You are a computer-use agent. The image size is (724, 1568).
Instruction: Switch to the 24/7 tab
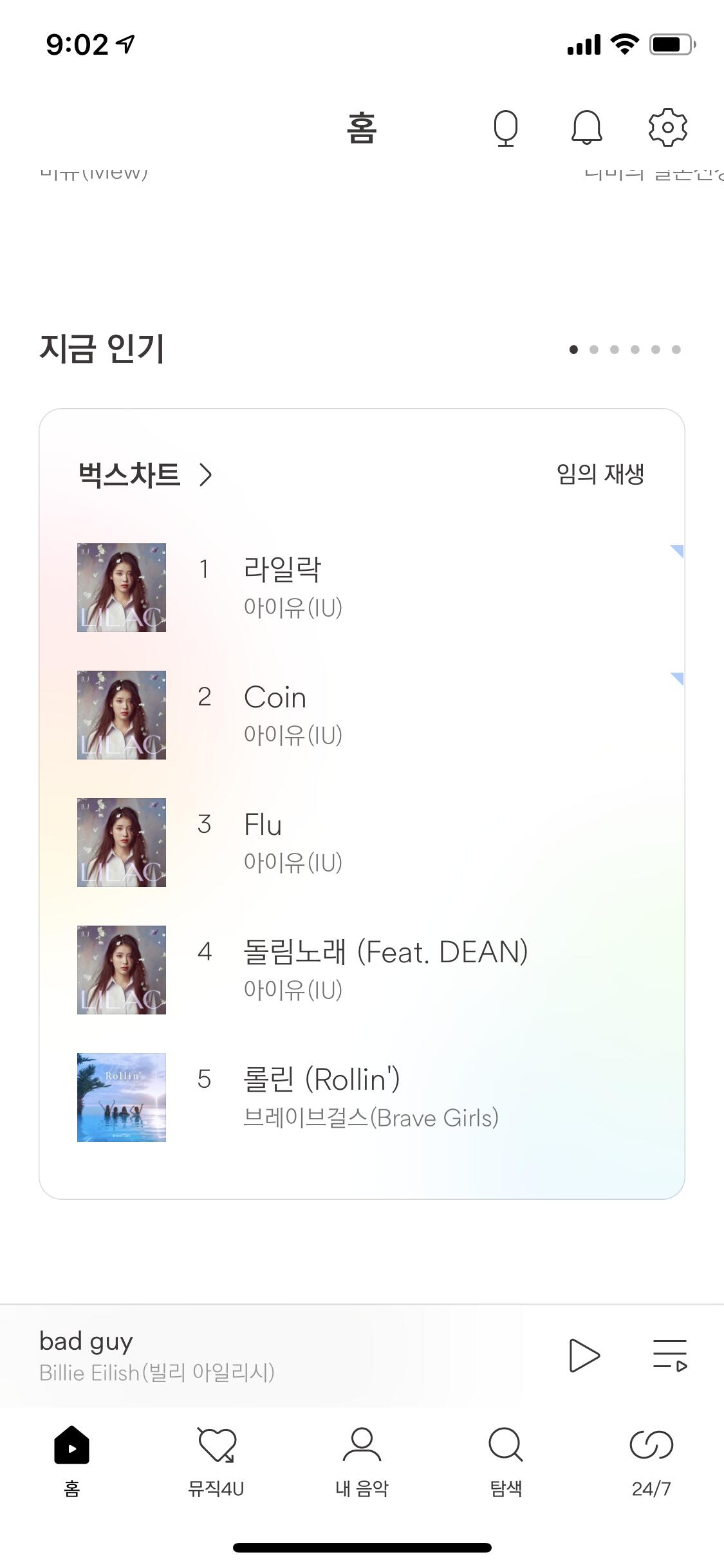(x=651, y=1460)
